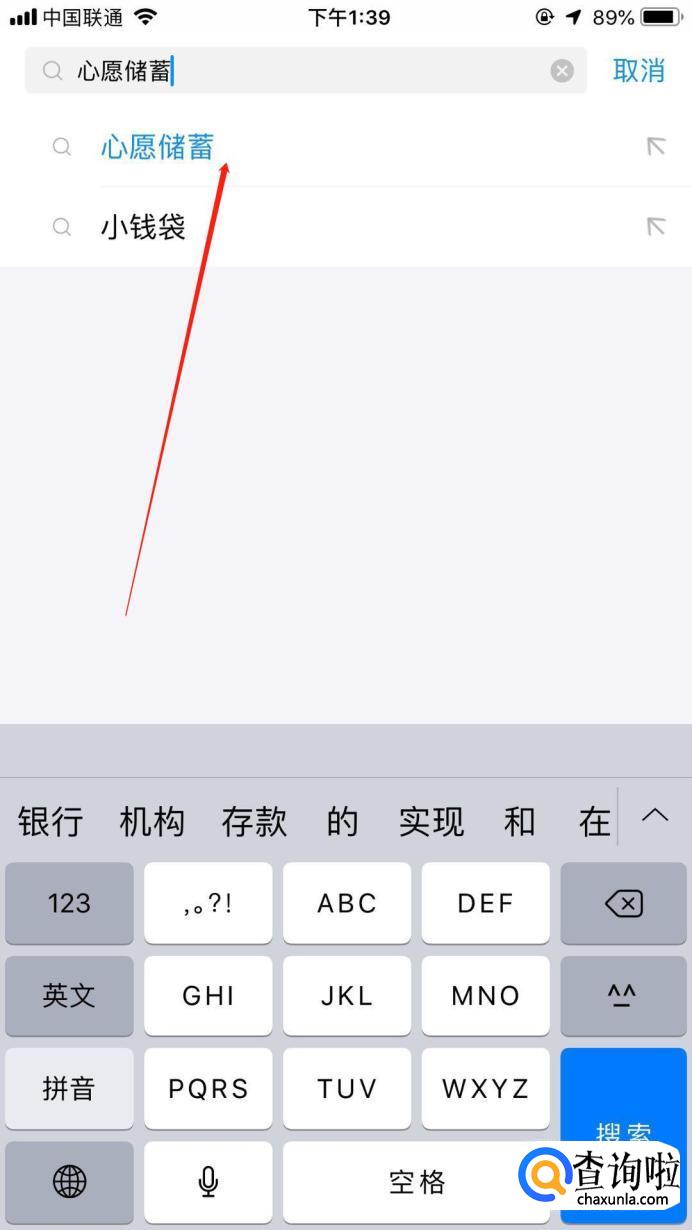The width and height of the screenshot is (692, 1230).
Task: Switch to the 123 number keypad
Action: pyautogui.click(x=69, y=904)
